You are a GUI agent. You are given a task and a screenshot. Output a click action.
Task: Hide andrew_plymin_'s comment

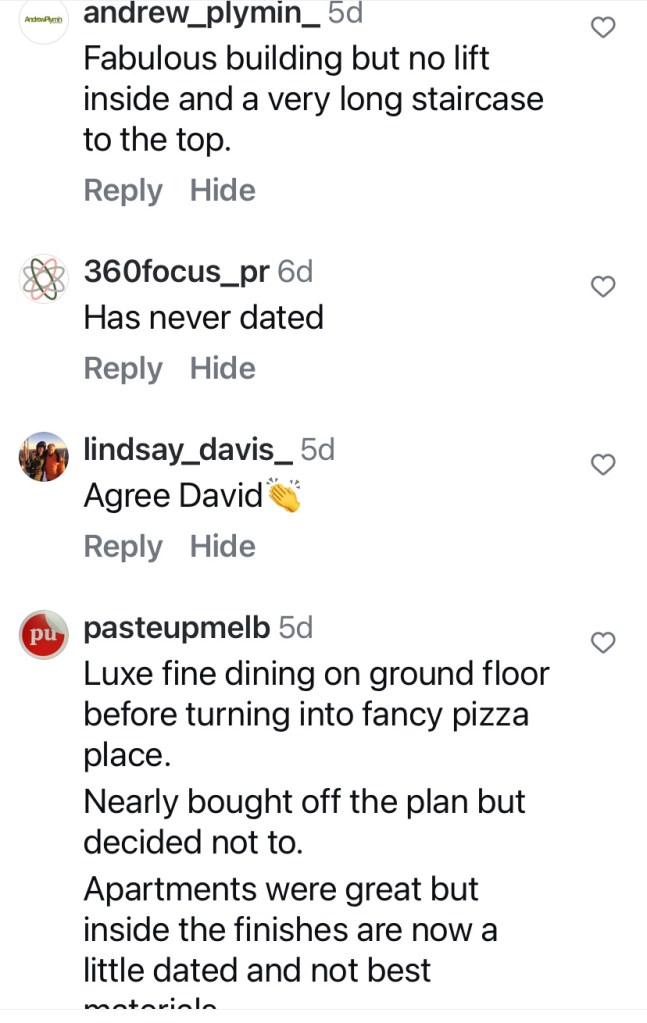pyautogui.click(x=222, y=191)
